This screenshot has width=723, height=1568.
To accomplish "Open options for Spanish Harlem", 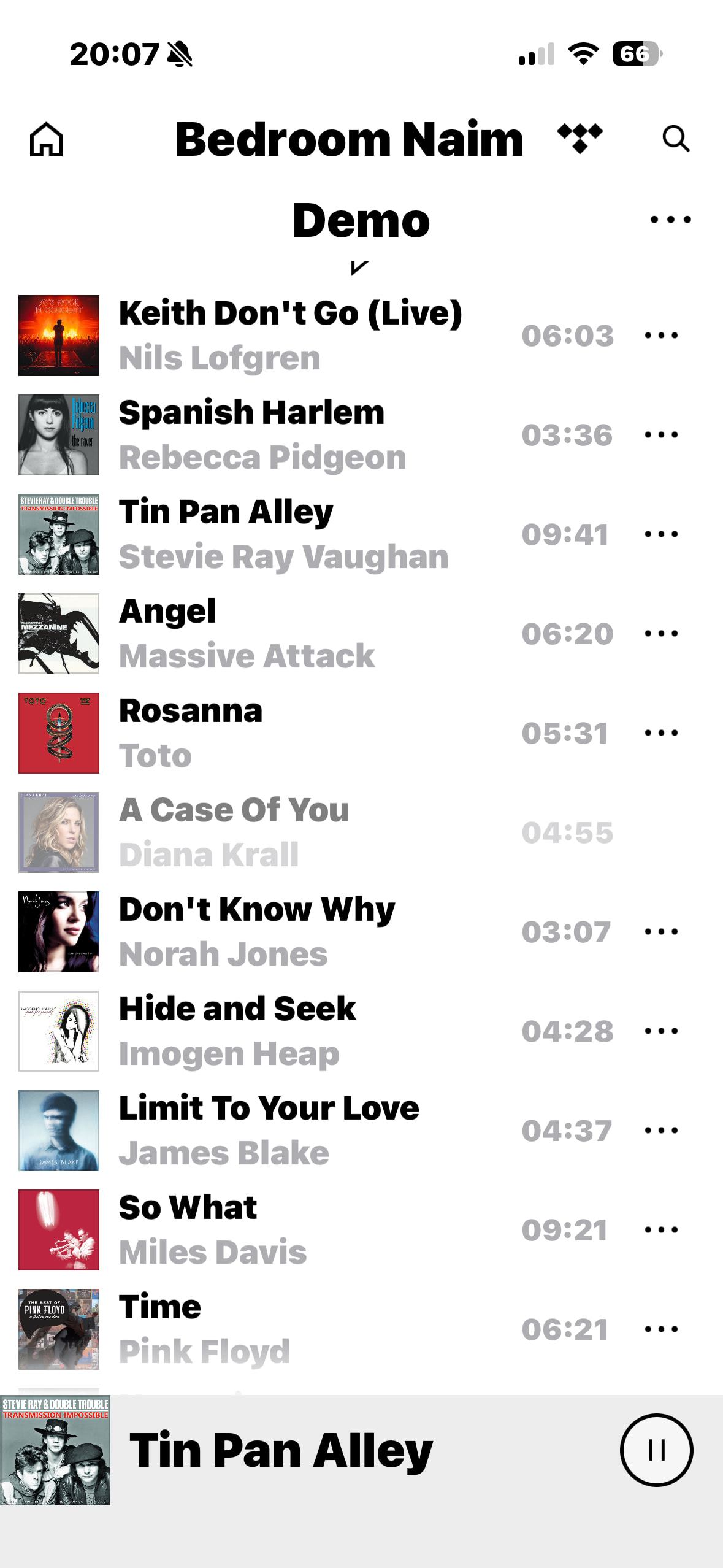I will (661, 435).
